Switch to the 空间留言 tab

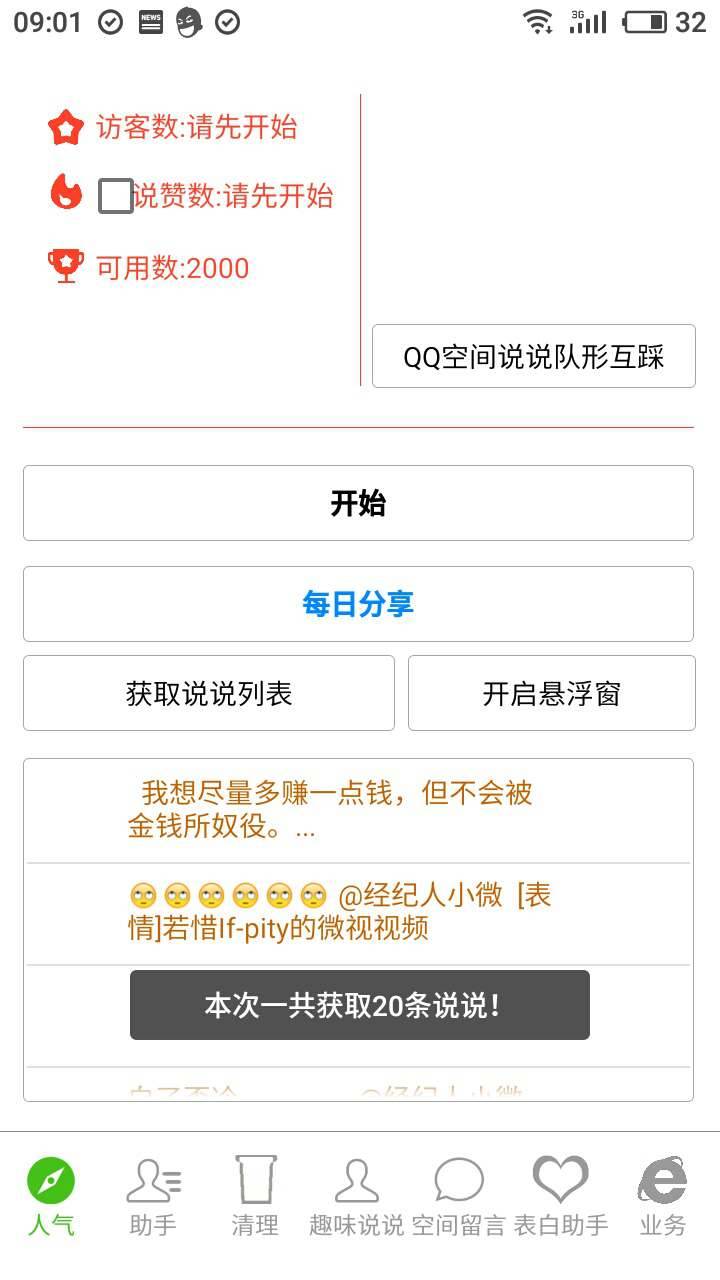(x=459, y=1195)
